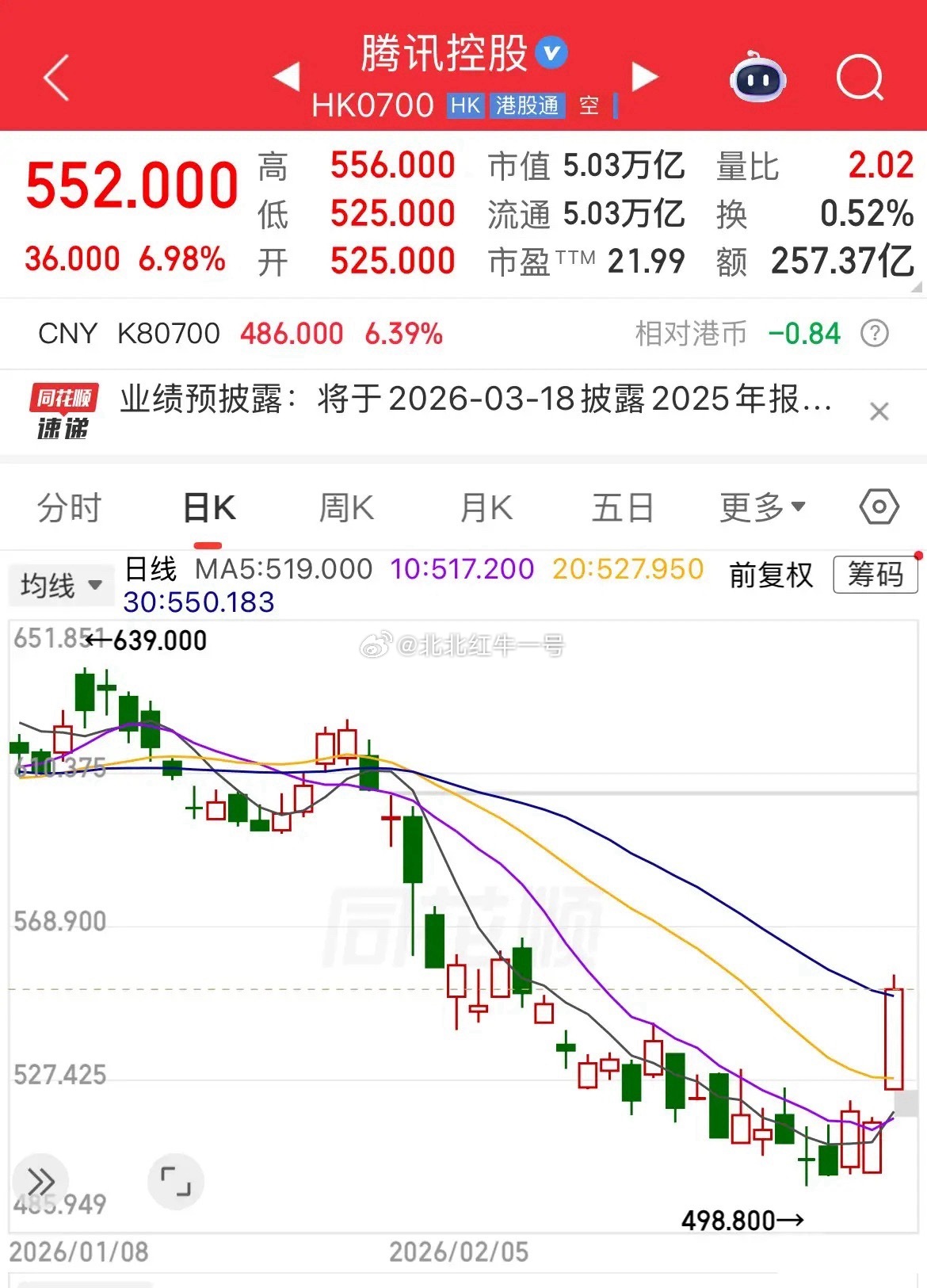The image size is (927, 1288).
Task: Expand the chart to fullscreen
Action: click(176, 1181)
